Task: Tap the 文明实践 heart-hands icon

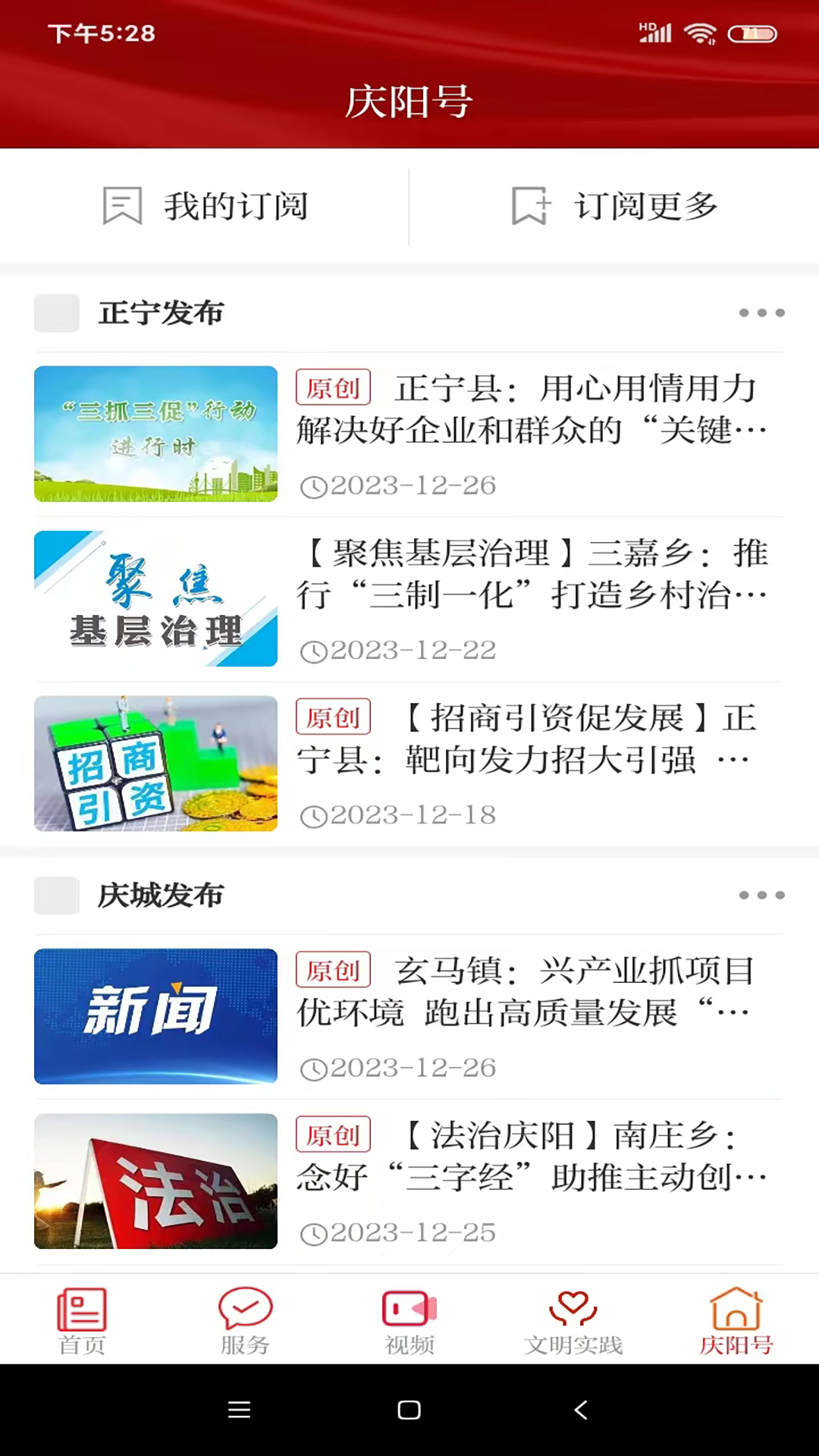Action: pyautogui.click(x=573, y=1307)
